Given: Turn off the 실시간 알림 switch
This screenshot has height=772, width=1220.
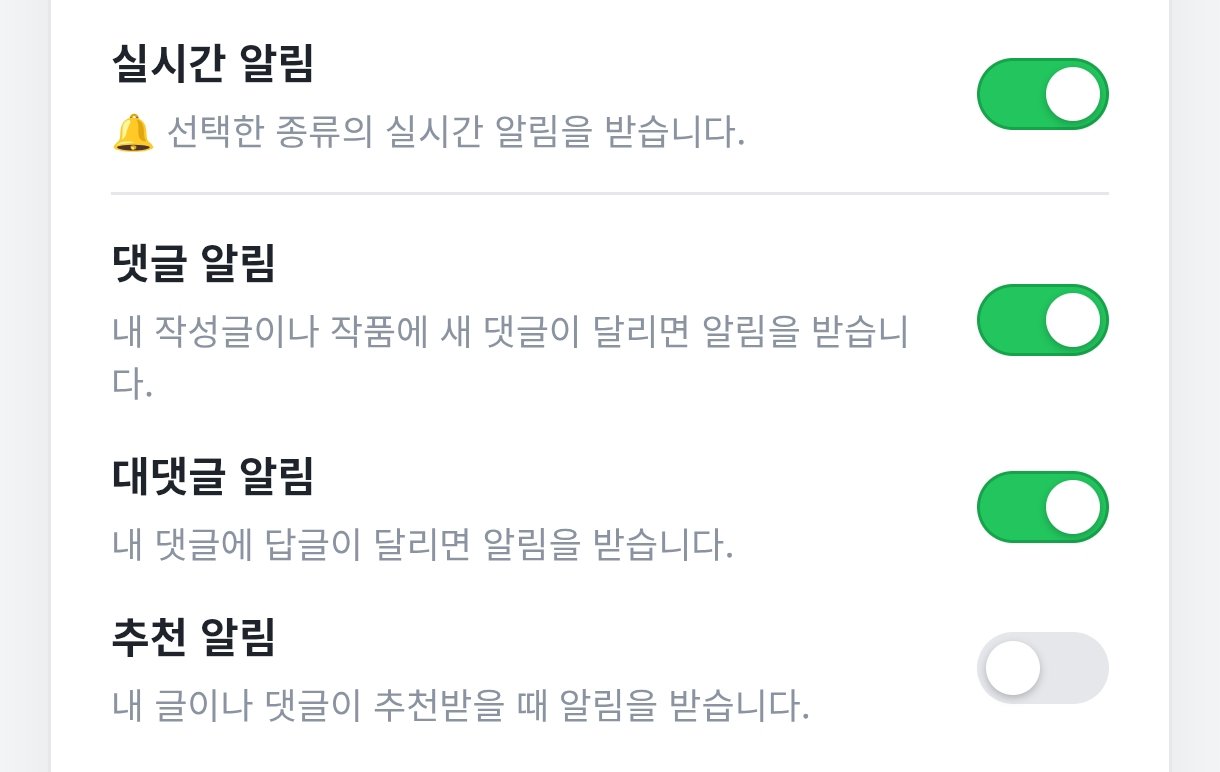Looking at the screenshot, I should click(x=1043, y=94).
